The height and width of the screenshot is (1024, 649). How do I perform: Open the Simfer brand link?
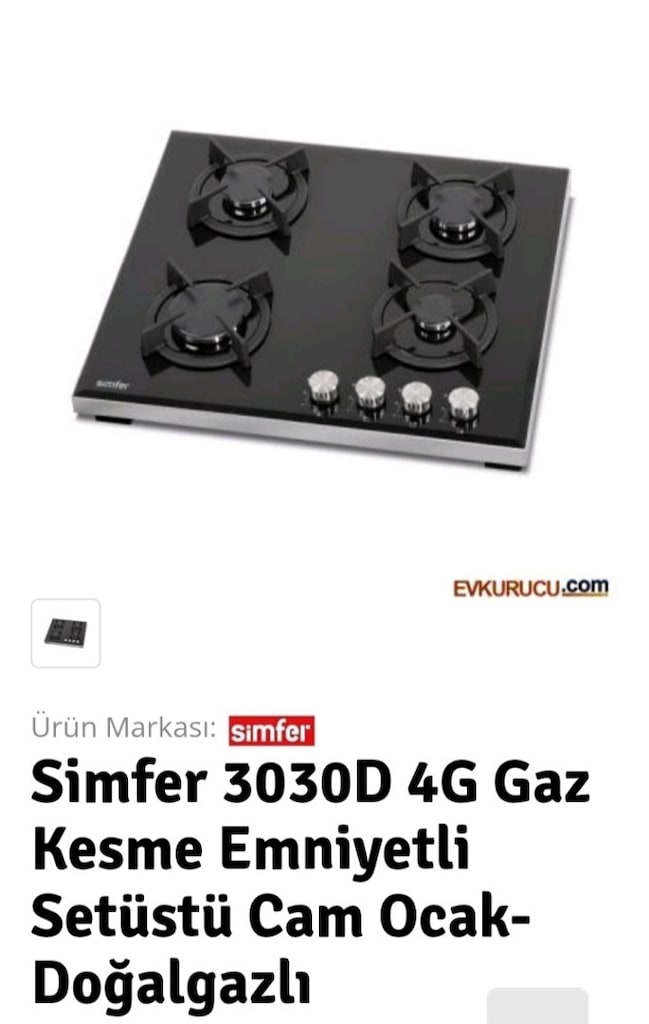click(272, 731)
